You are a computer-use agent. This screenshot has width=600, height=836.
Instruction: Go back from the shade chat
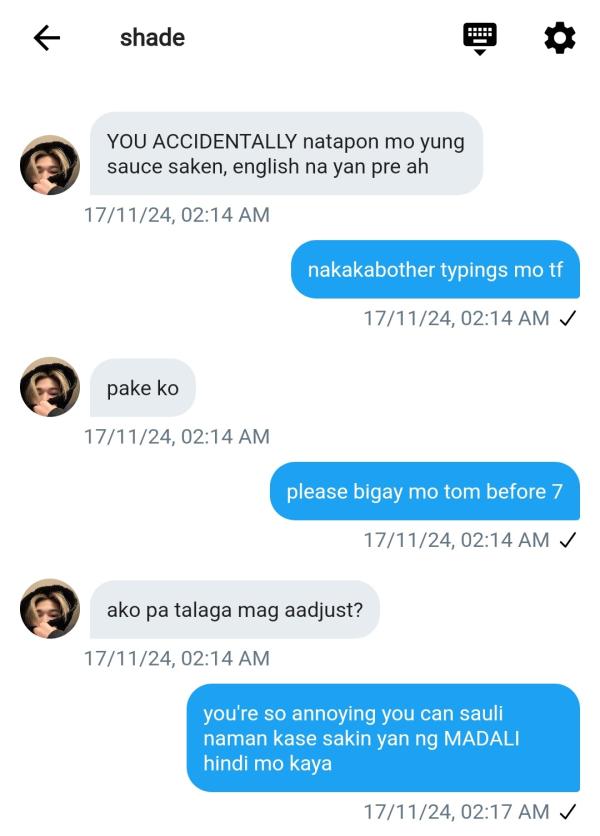(x=47, y=38)
